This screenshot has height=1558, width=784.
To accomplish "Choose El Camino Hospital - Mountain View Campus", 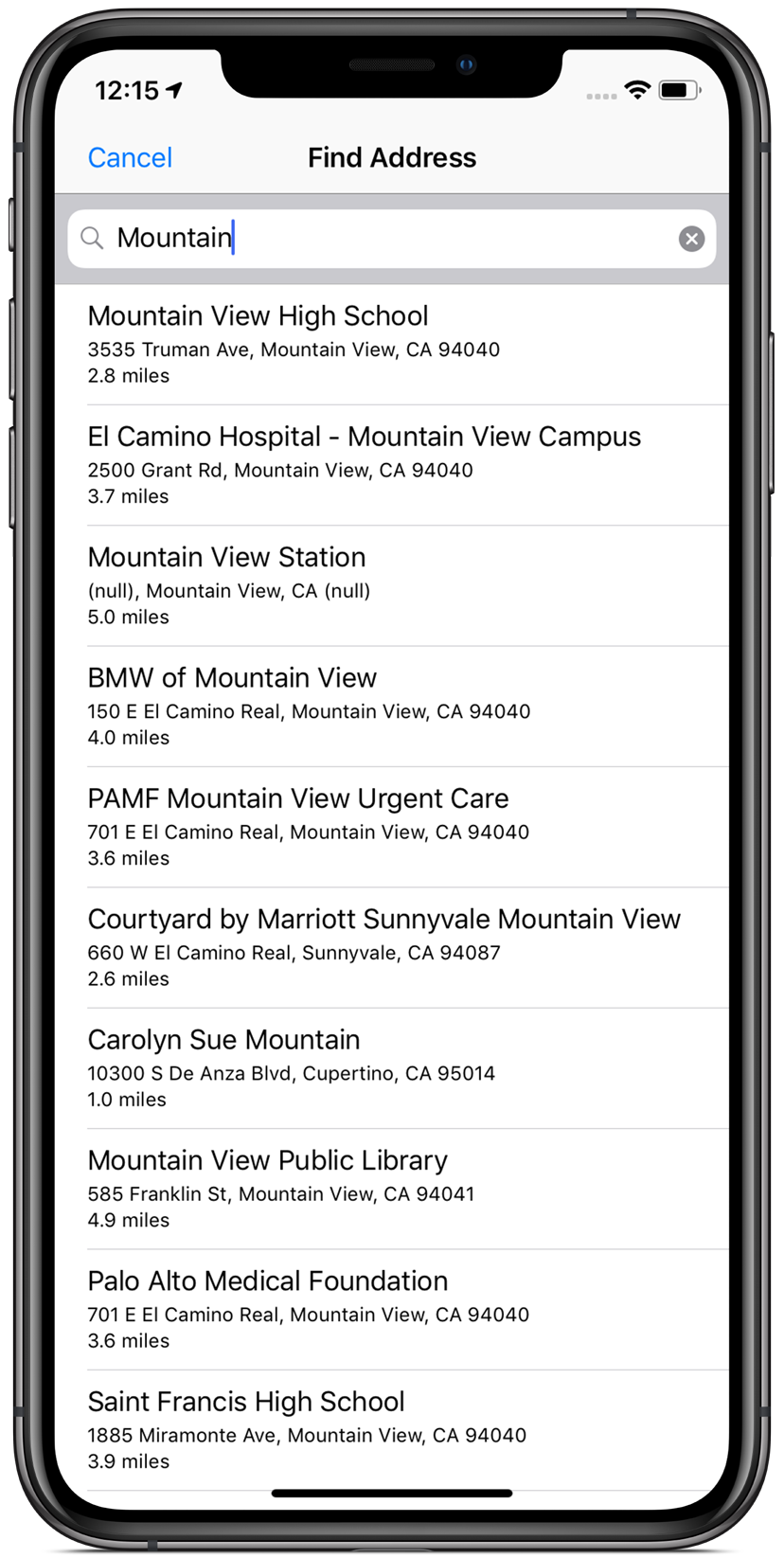I will coord(391,465).
